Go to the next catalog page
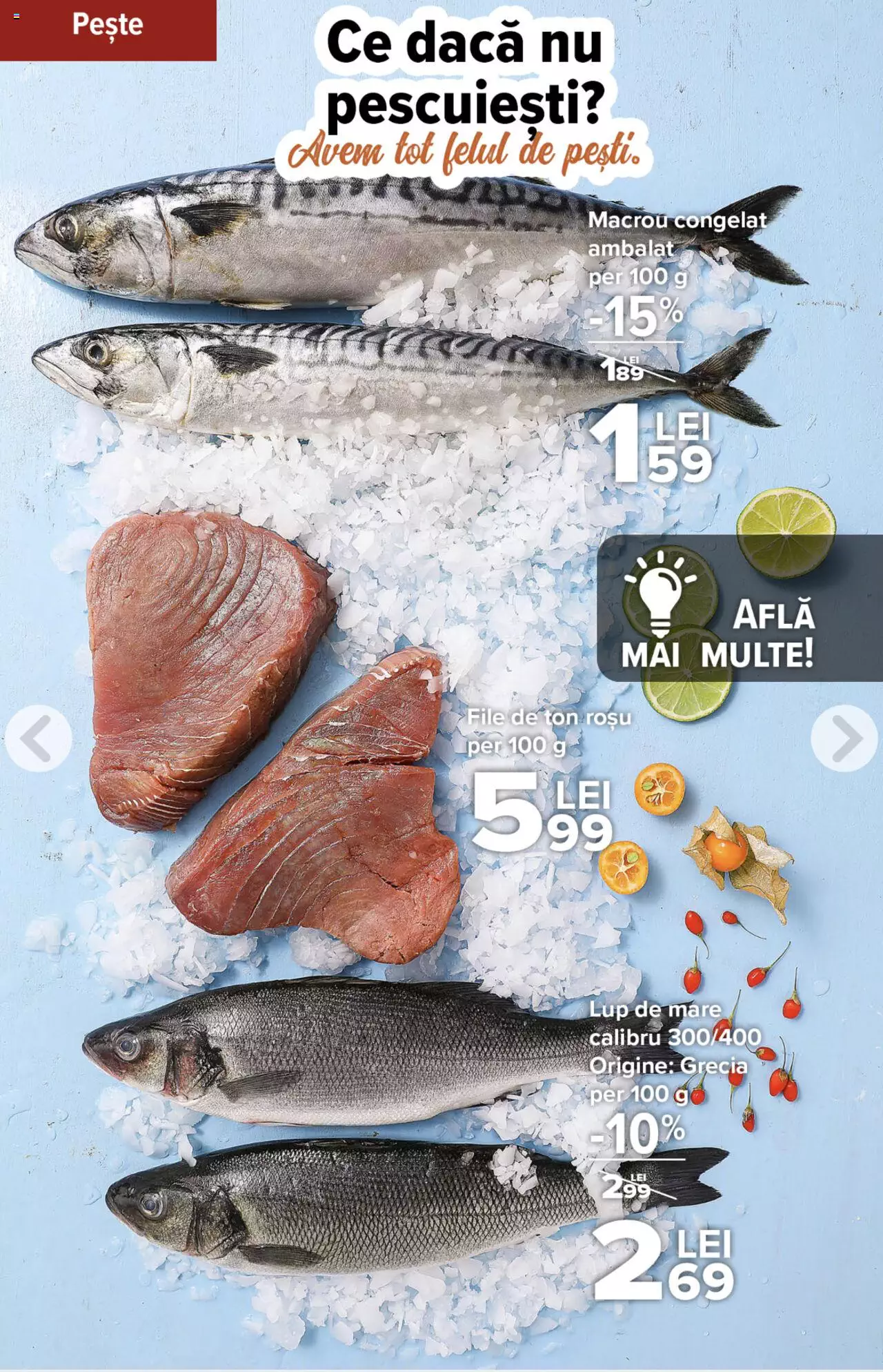 (x=844, y=738)
